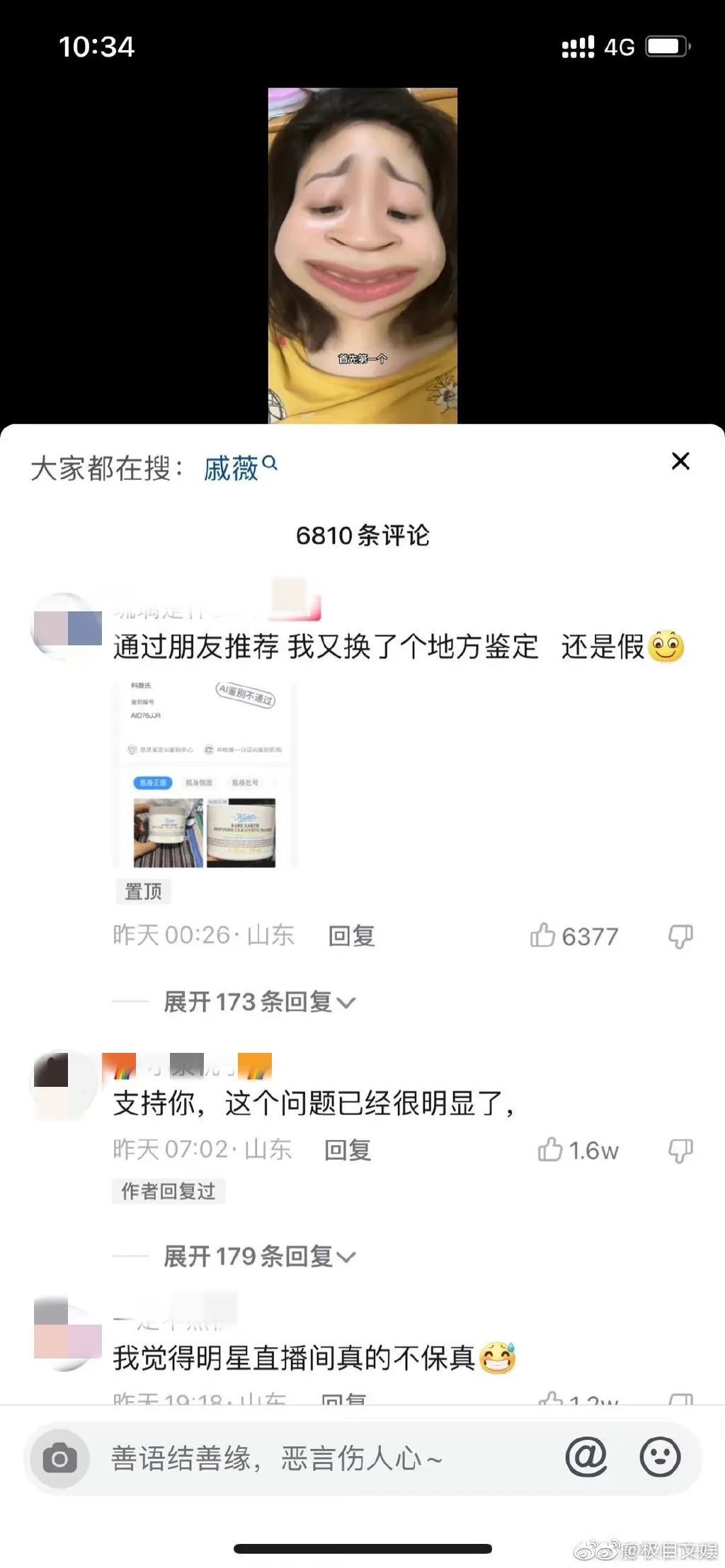725x1568 pixels.
Task: Return to the video above the comments
Action: [362, 255]
